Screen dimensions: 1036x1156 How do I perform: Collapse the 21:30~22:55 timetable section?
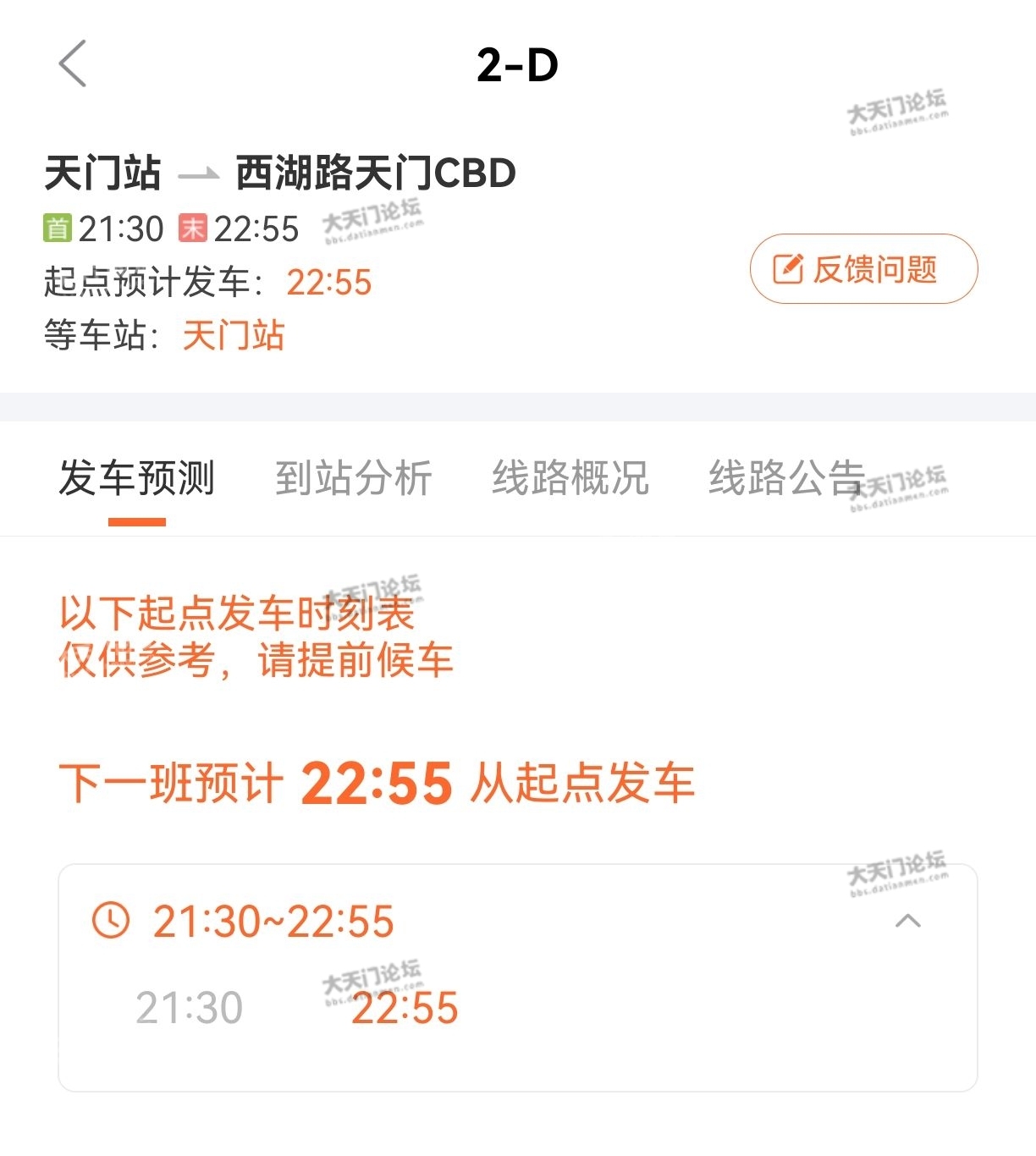point(907,921)
